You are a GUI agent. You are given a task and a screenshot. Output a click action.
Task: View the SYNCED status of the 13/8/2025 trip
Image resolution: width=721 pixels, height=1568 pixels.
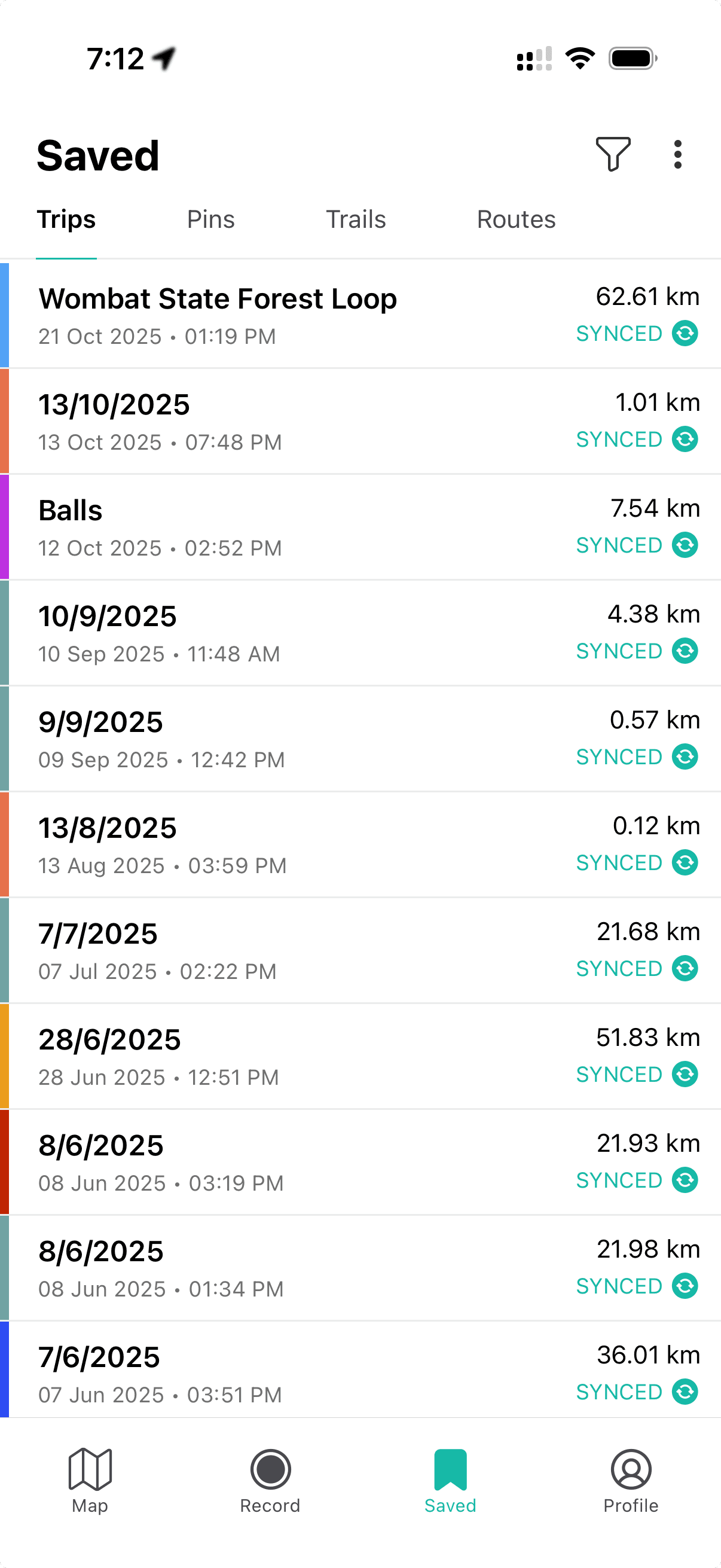(619, 862)
